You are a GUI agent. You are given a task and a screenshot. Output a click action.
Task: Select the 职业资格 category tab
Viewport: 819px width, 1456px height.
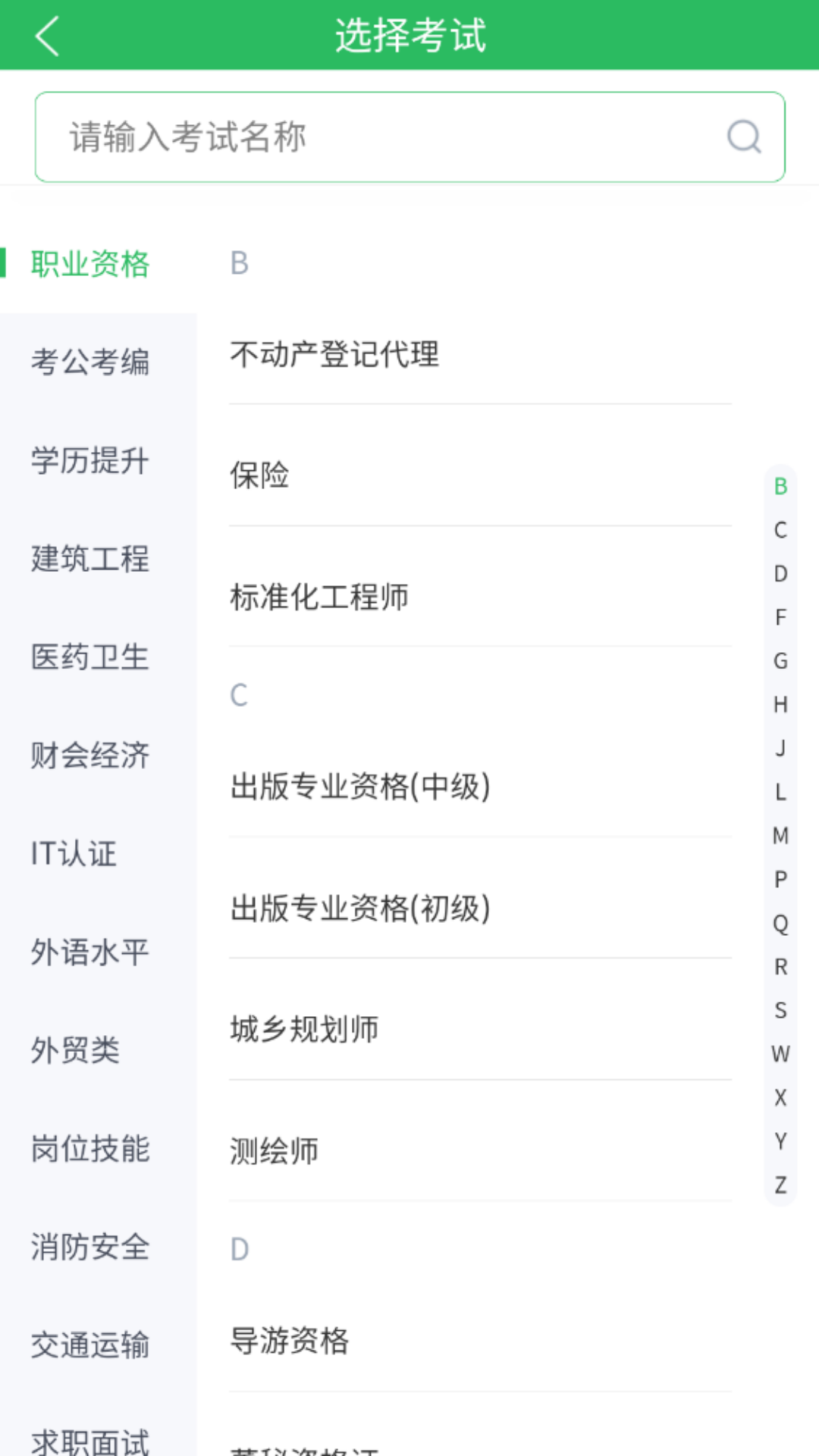tap(90, 264)
